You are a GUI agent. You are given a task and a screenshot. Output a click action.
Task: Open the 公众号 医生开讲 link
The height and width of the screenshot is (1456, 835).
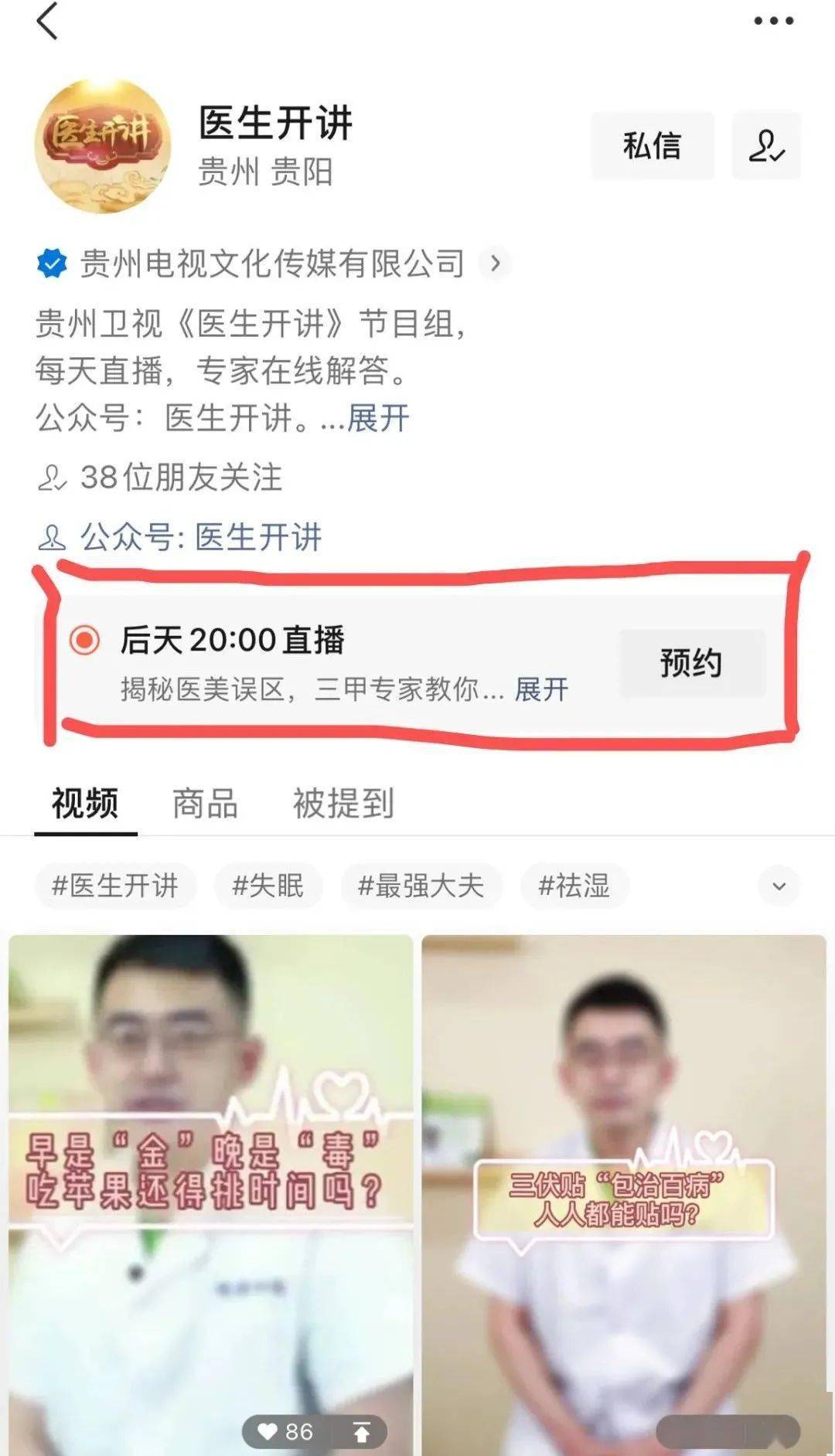pyautogui.click(x=257, y=537)
